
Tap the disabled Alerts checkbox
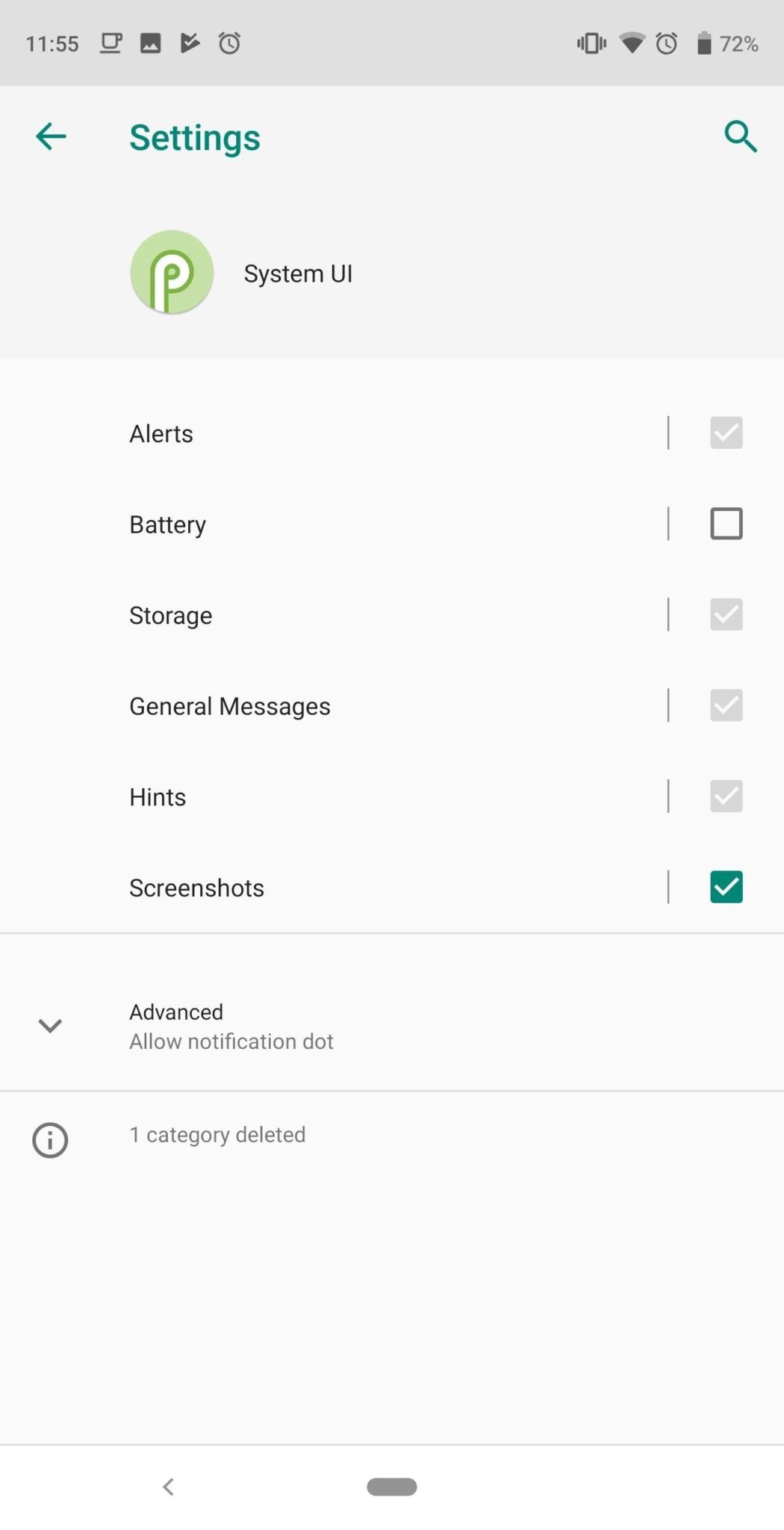[x=725, y=433]
